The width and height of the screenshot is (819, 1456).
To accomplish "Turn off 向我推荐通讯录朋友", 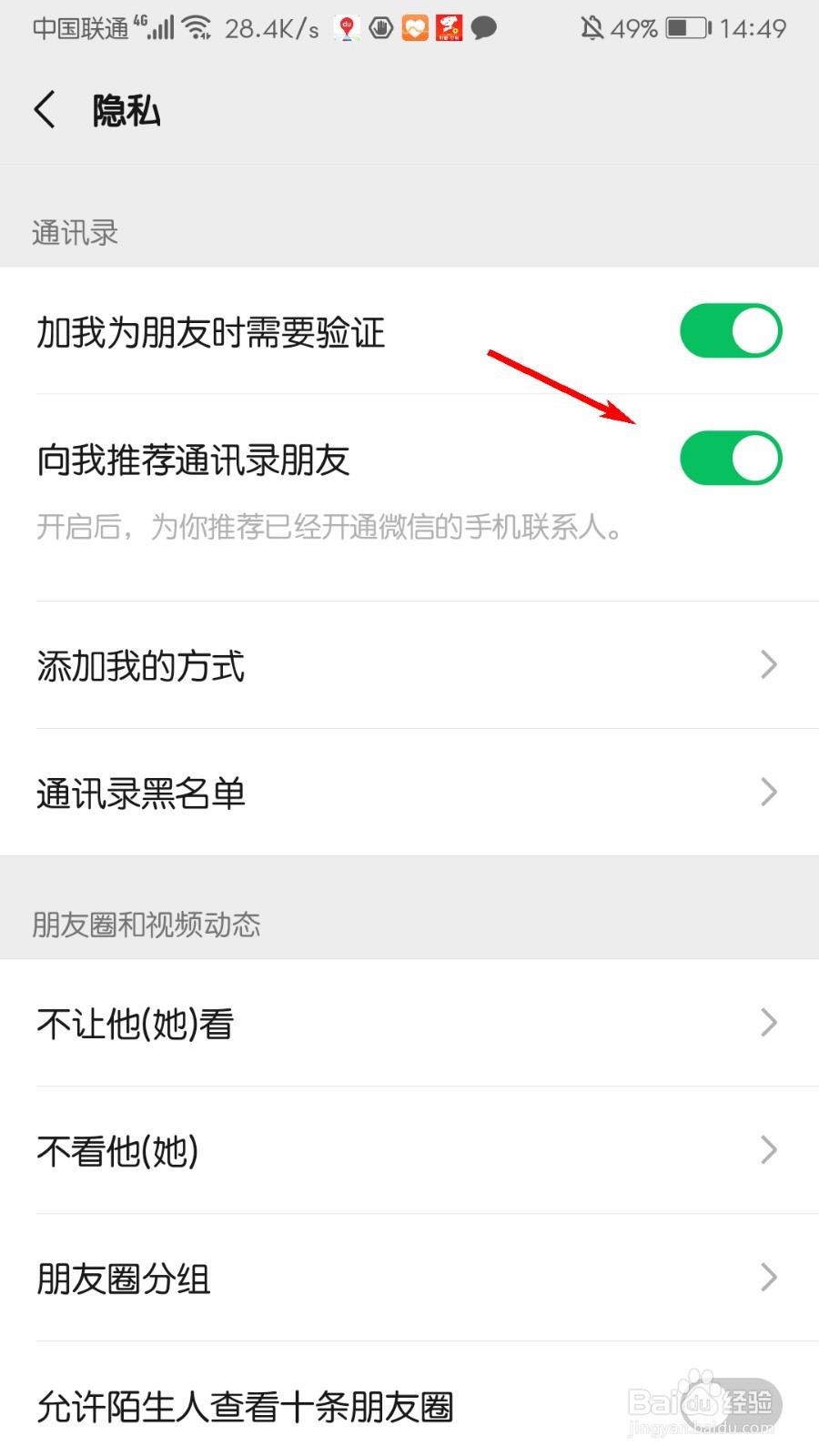I will point(731,458).
